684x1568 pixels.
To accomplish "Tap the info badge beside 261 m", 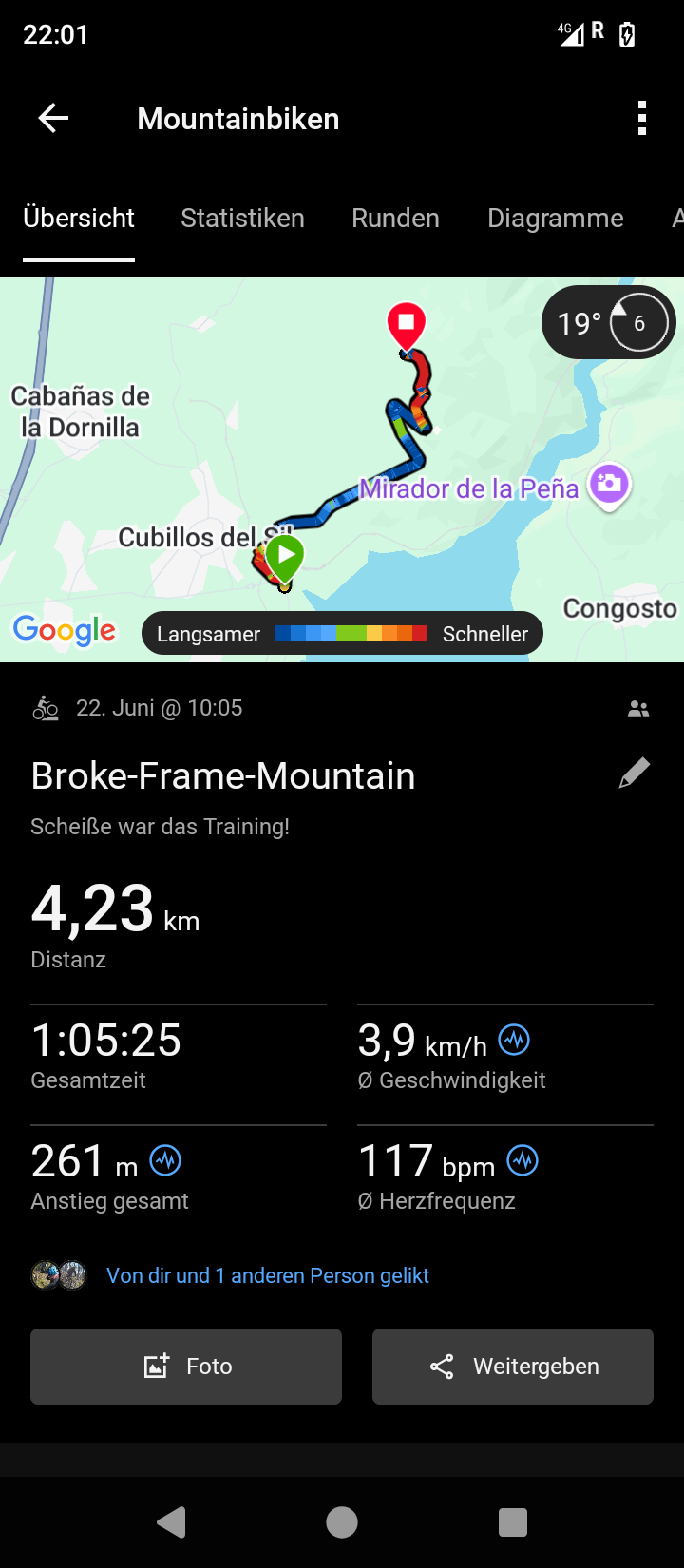I will (x=165, y=1160).
